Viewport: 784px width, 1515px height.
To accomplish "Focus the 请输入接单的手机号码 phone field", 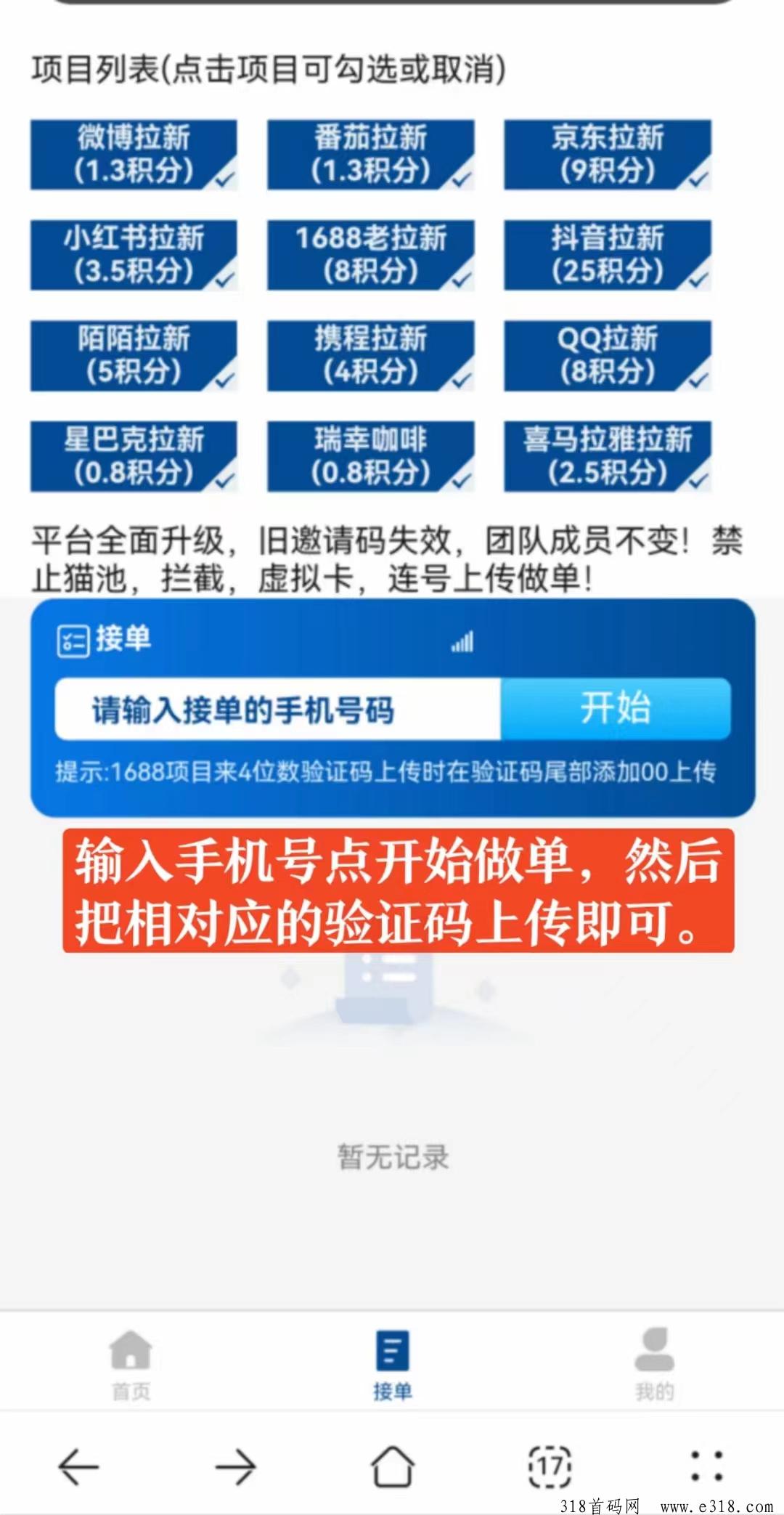I will pos(277,710).
